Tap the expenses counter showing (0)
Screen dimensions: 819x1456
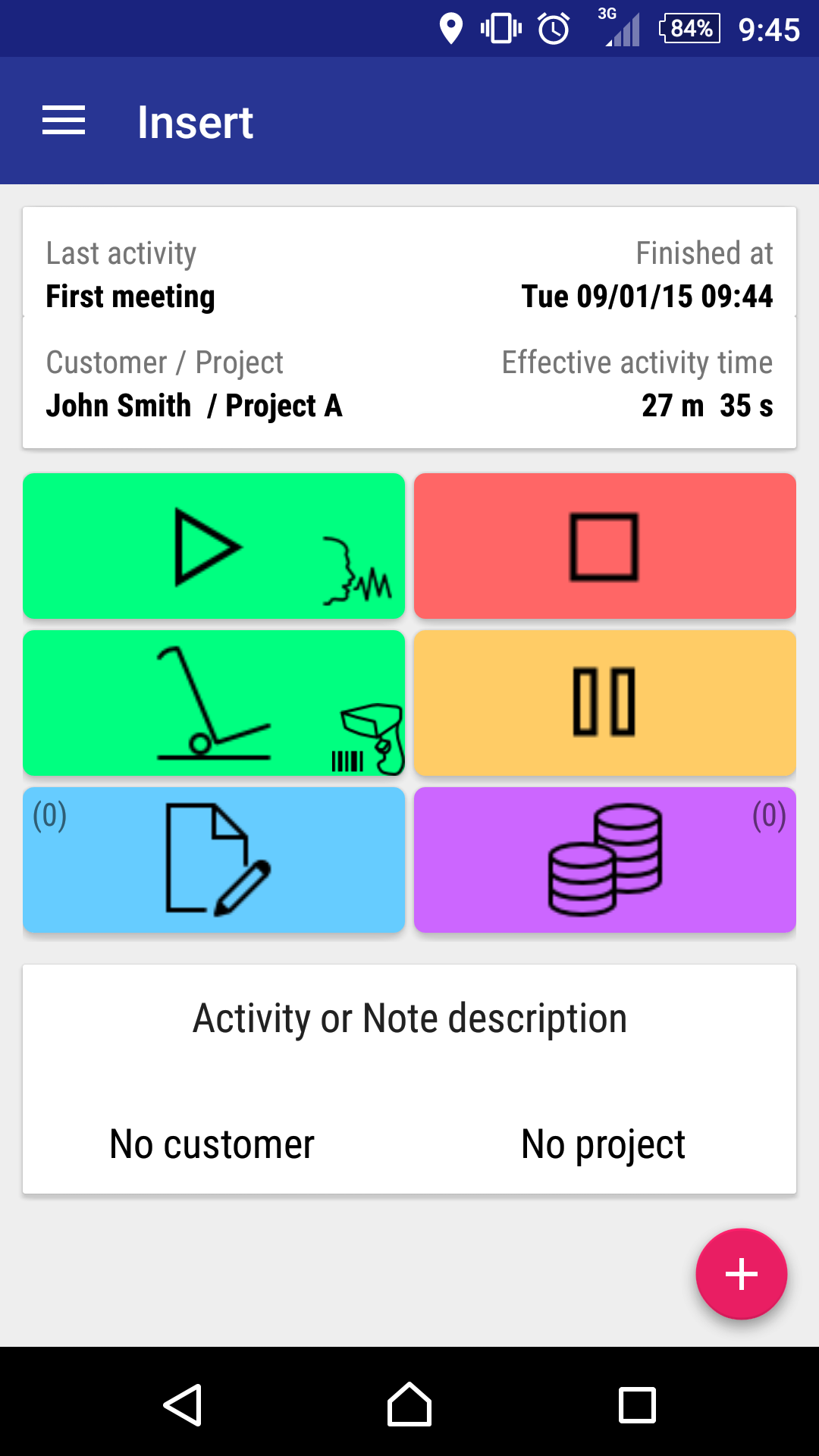770,817
